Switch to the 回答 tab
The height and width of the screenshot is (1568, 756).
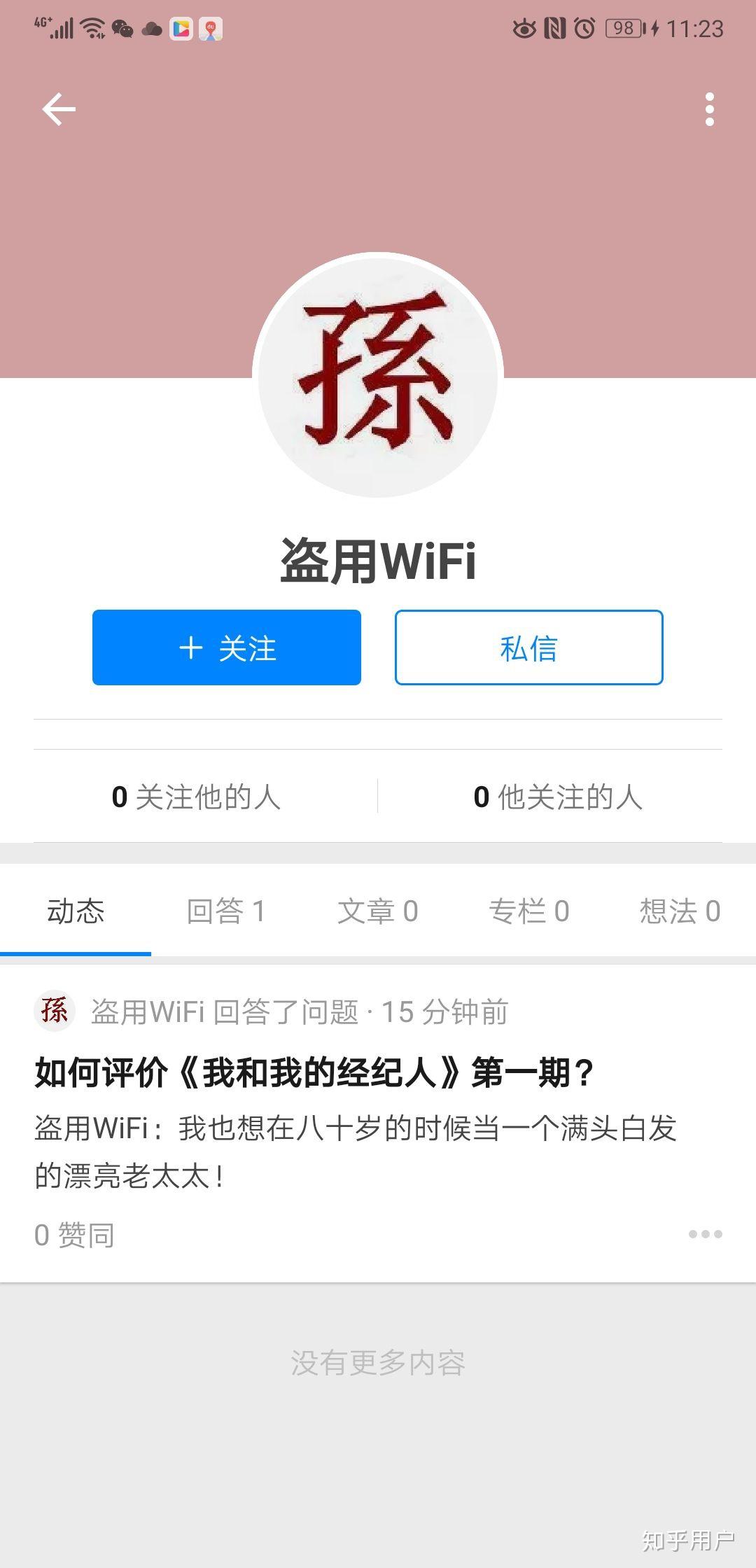click(226, 911)
